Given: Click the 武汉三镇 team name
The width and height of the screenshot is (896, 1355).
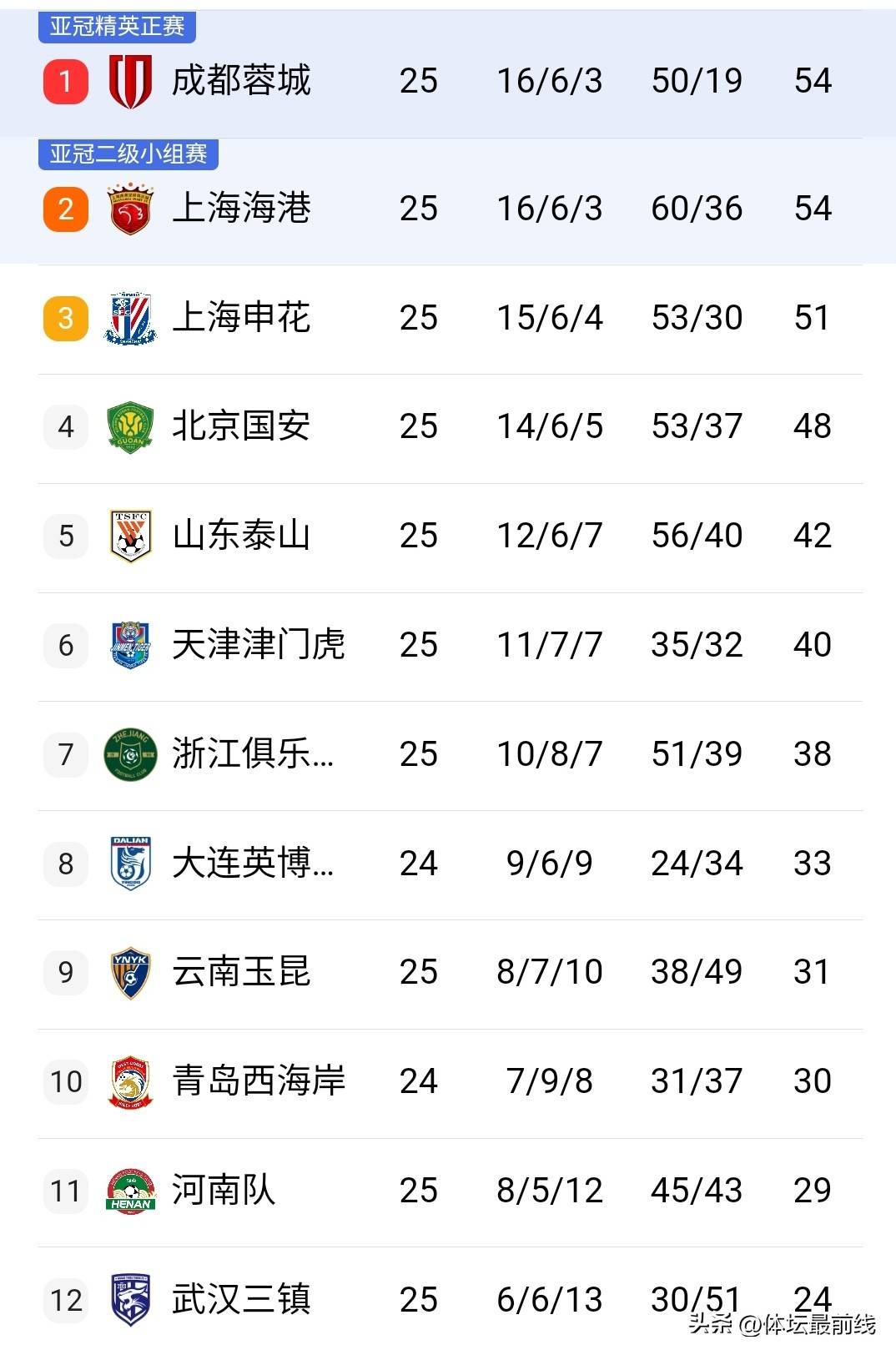Looking at the screenshot, I should click(243, 1301).
